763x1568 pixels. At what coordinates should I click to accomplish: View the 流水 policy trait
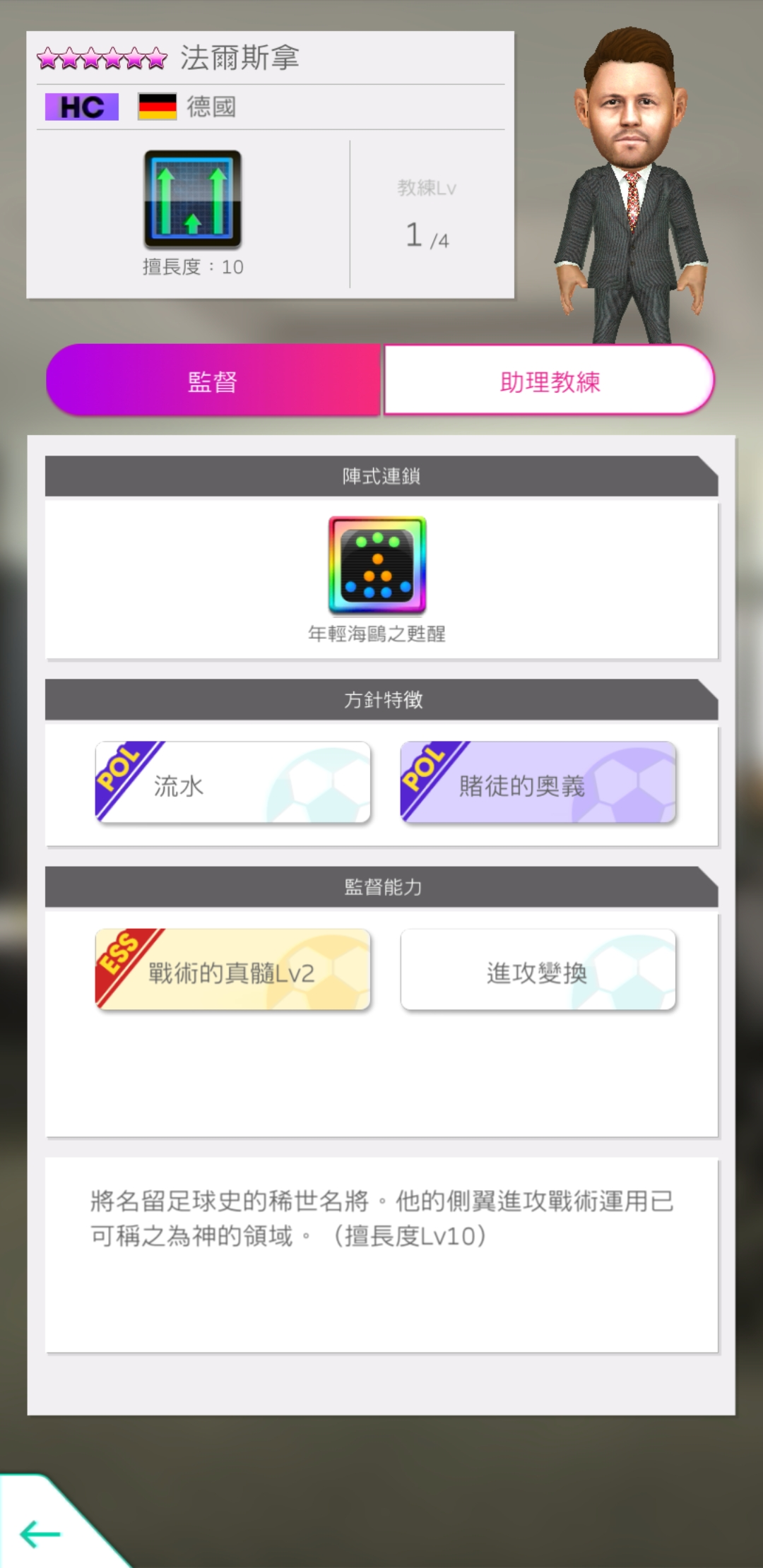(233, 783)
